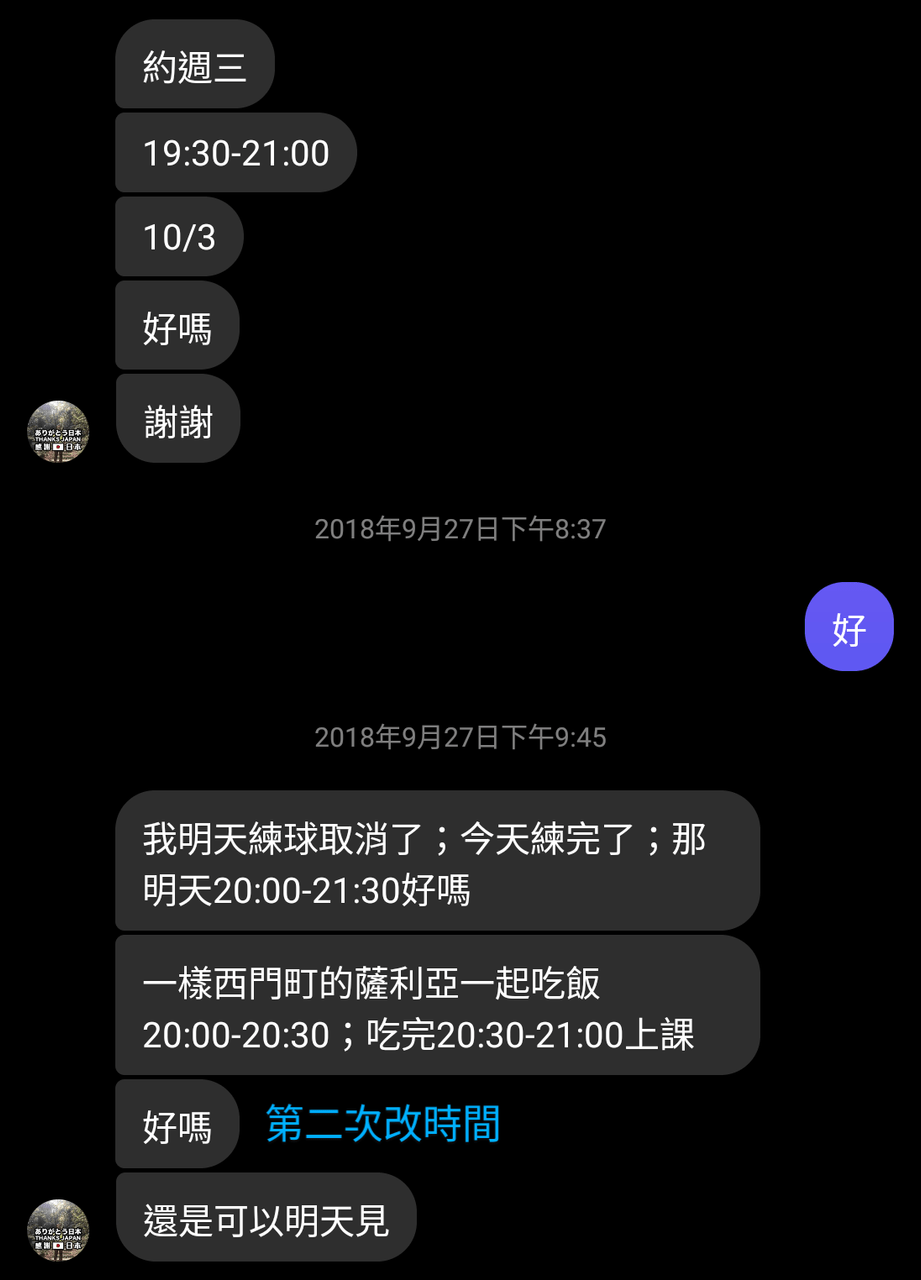This screenshot has height=1280, width=921.
Task: Select the 19:30-21:00 time message
Action: [x=235, y=152]
